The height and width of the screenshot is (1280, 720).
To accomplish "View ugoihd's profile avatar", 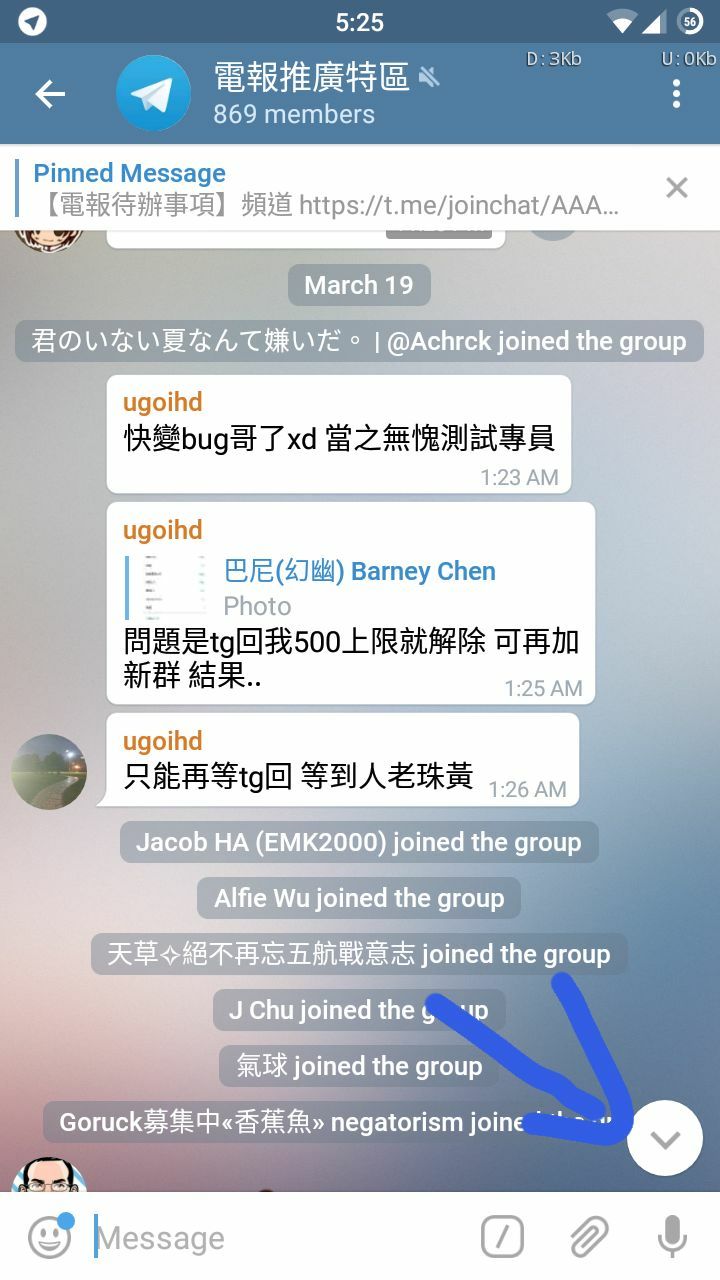I will pyautogui.click(x=48, y=772).
